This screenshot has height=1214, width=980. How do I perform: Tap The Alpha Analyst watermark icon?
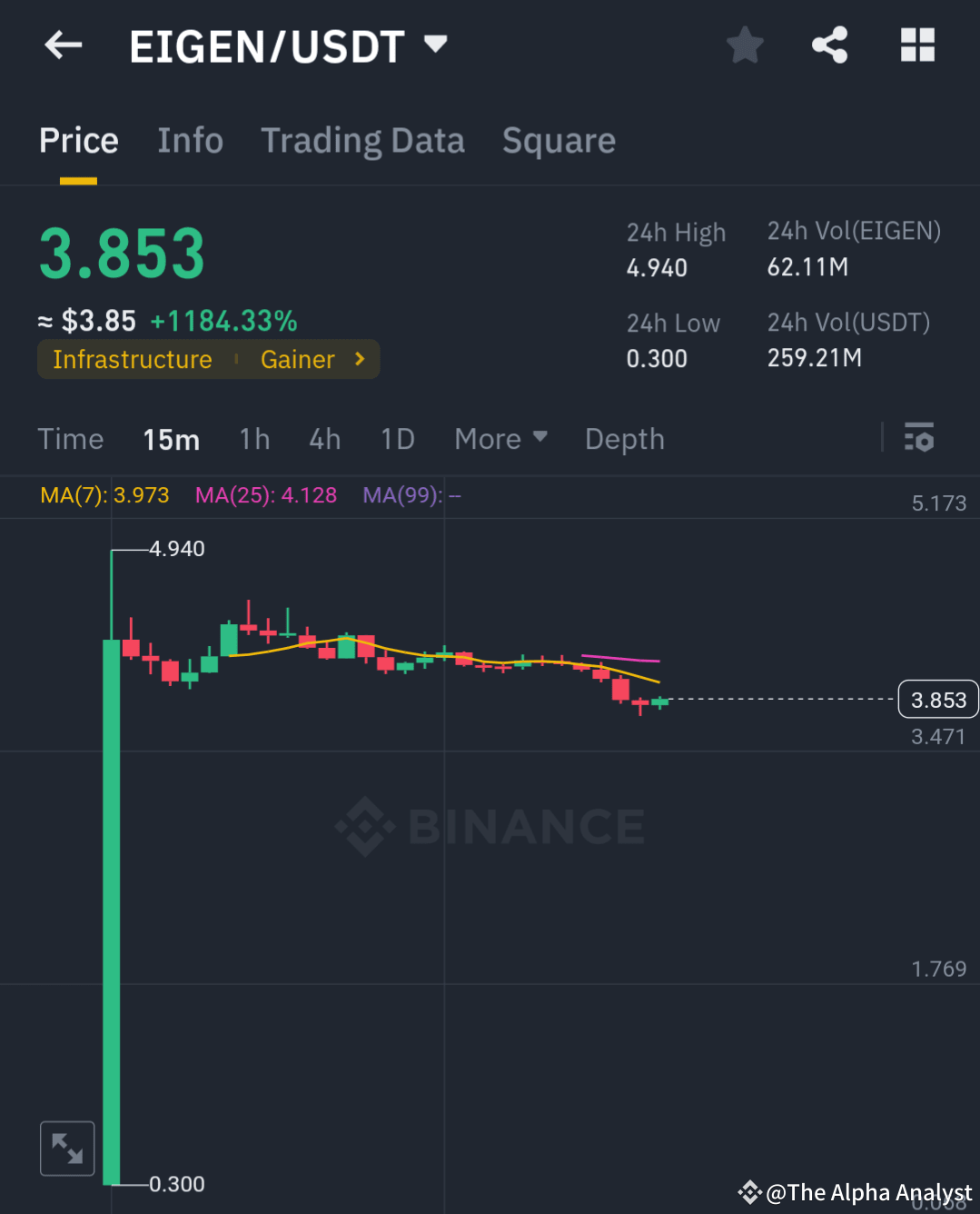point(750,1191)
